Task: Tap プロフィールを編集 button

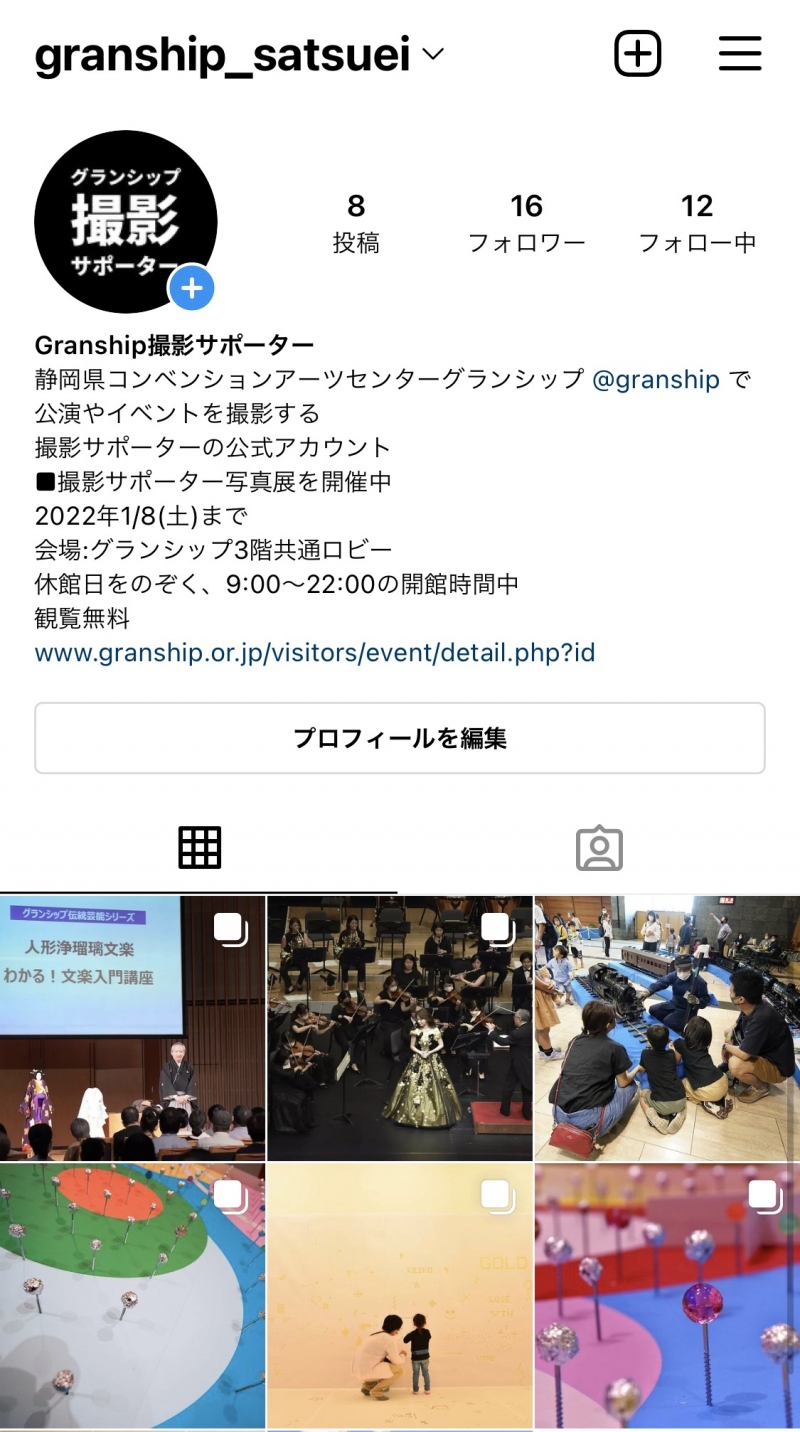Action: click(400, 738)
